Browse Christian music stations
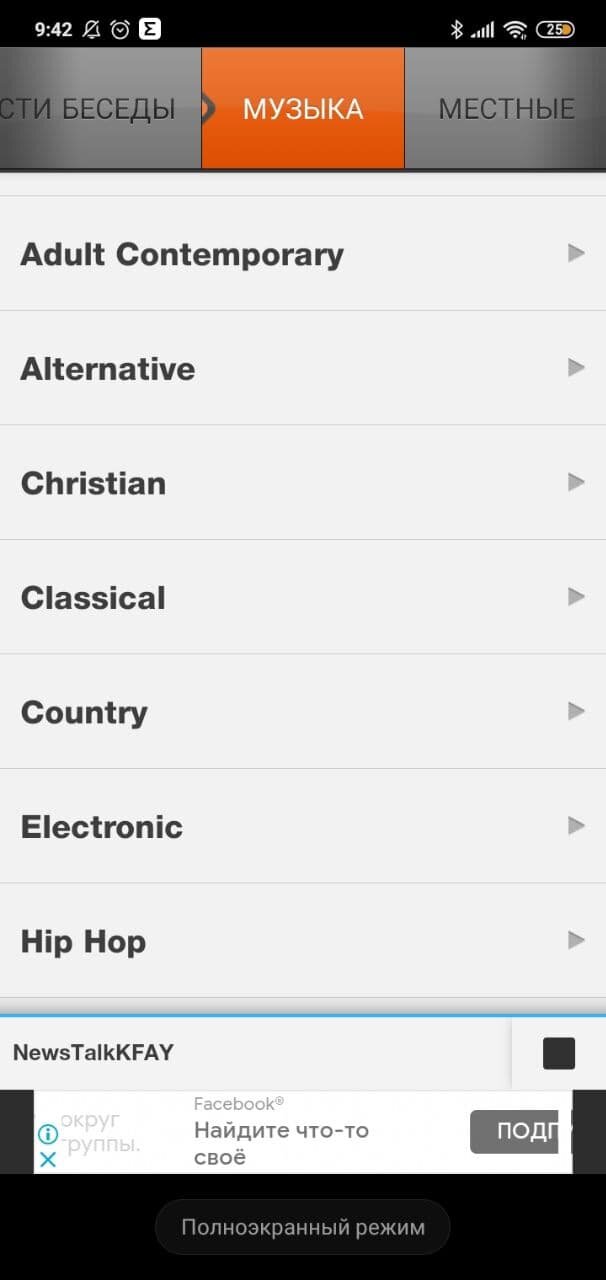The image size is (606, 1280). (303, 483)
